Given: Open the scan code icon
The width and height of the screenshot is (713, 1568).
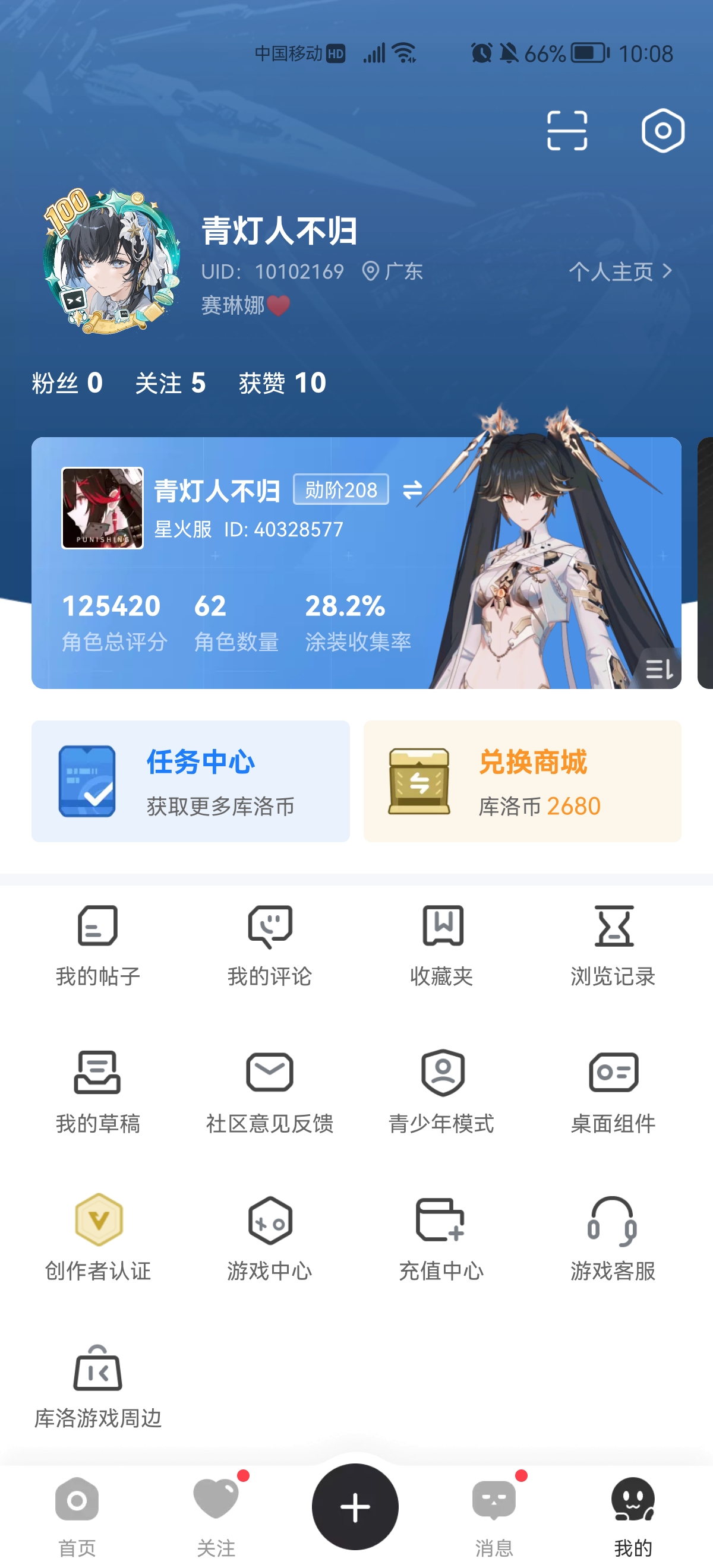Looking at the screenshot, I should [567, 130].
